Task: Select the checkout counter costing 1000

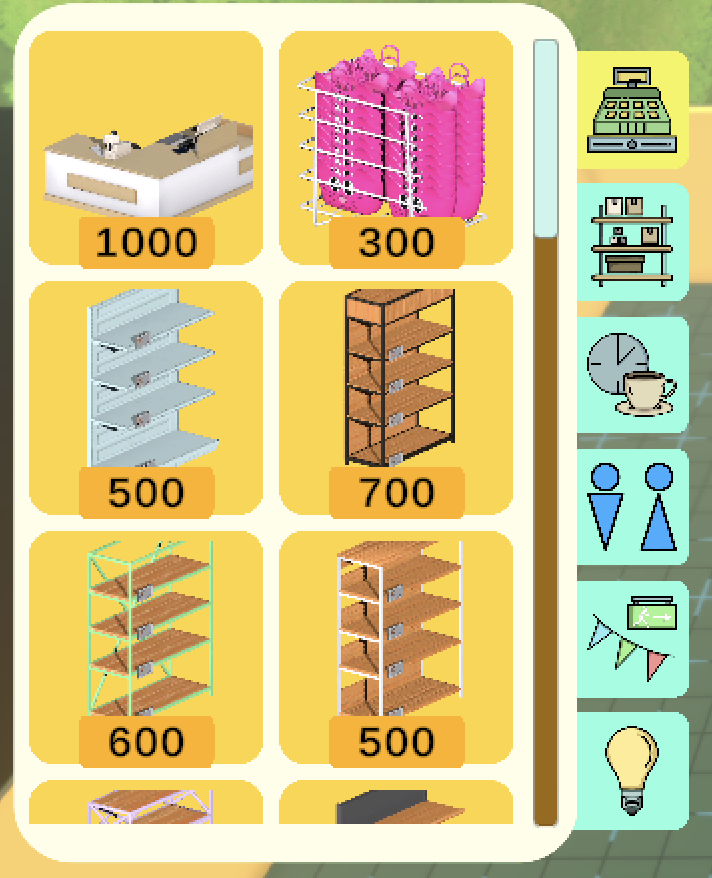Action: coord(146,148)
